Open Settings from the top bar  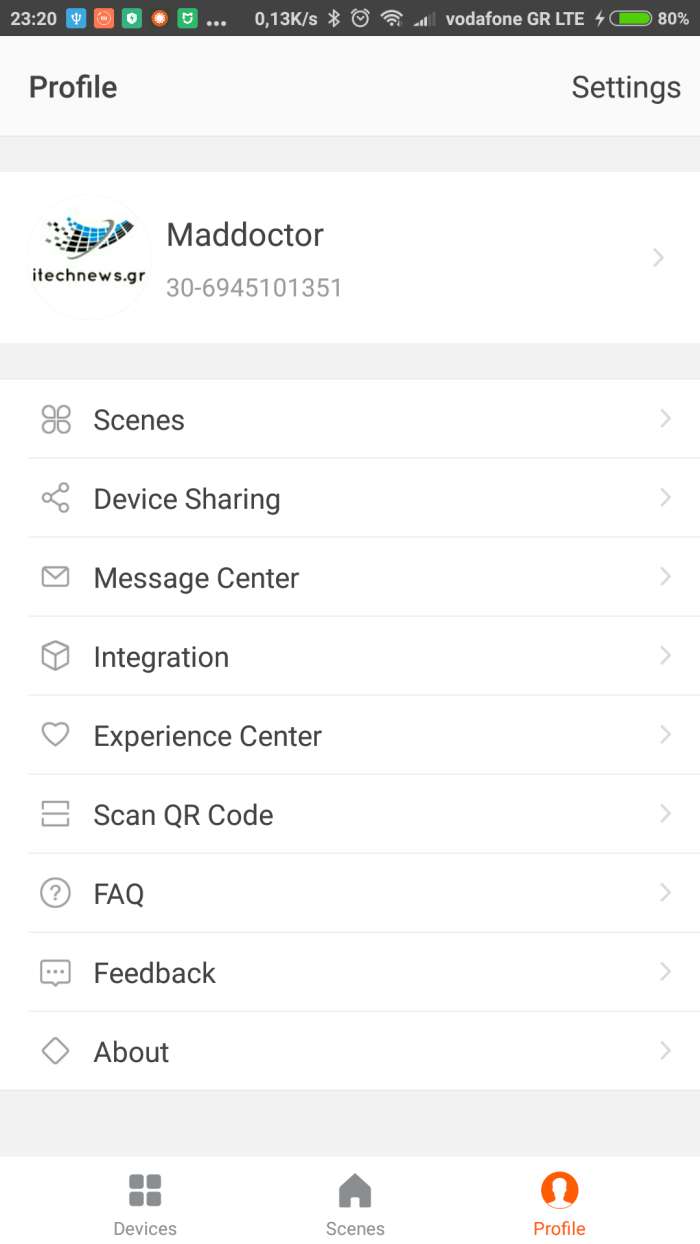(x=625, y=88)
